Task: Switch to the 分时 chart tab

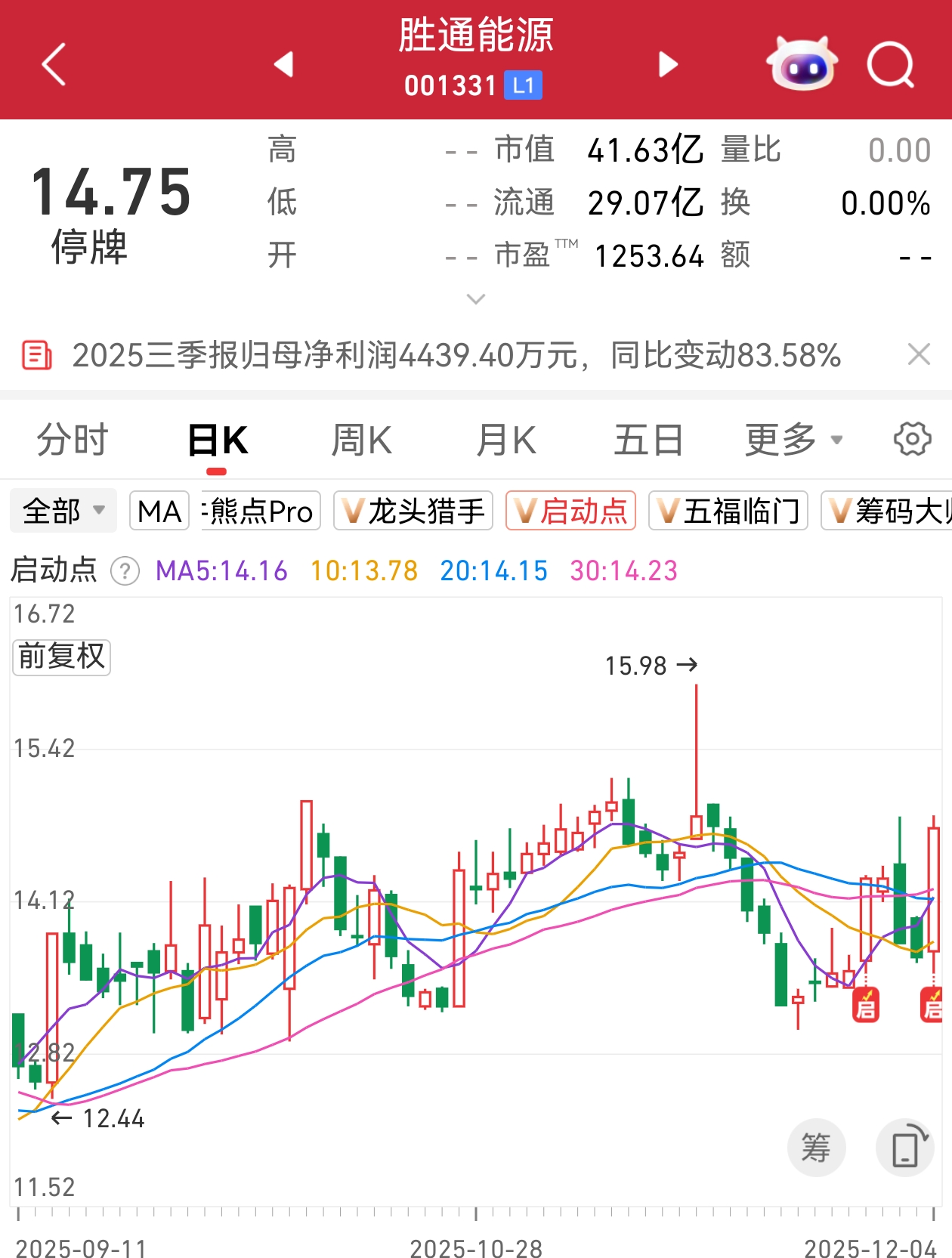Action: [x=73, y=440]
